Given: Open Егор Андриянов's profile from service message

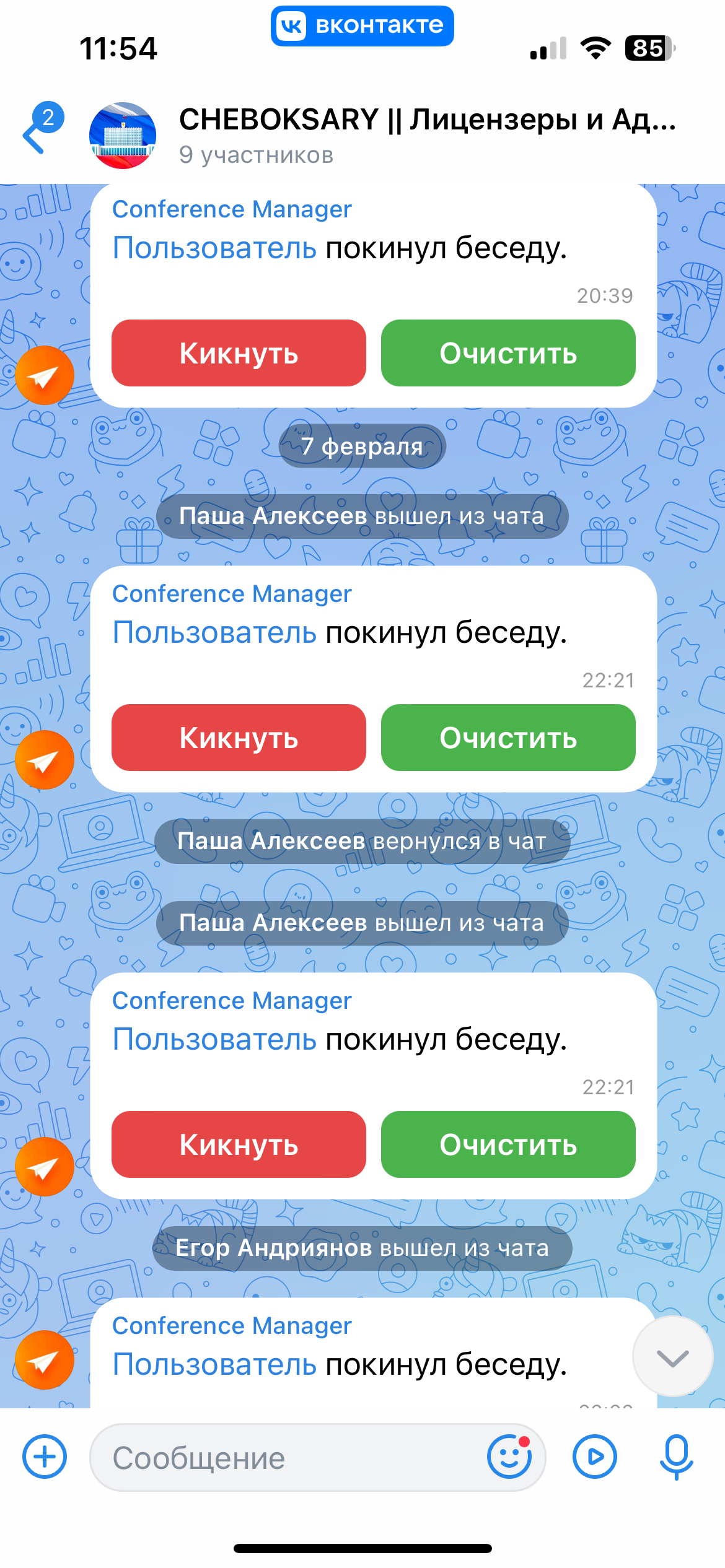Looking at the screenshot, I should (273, 1248).
